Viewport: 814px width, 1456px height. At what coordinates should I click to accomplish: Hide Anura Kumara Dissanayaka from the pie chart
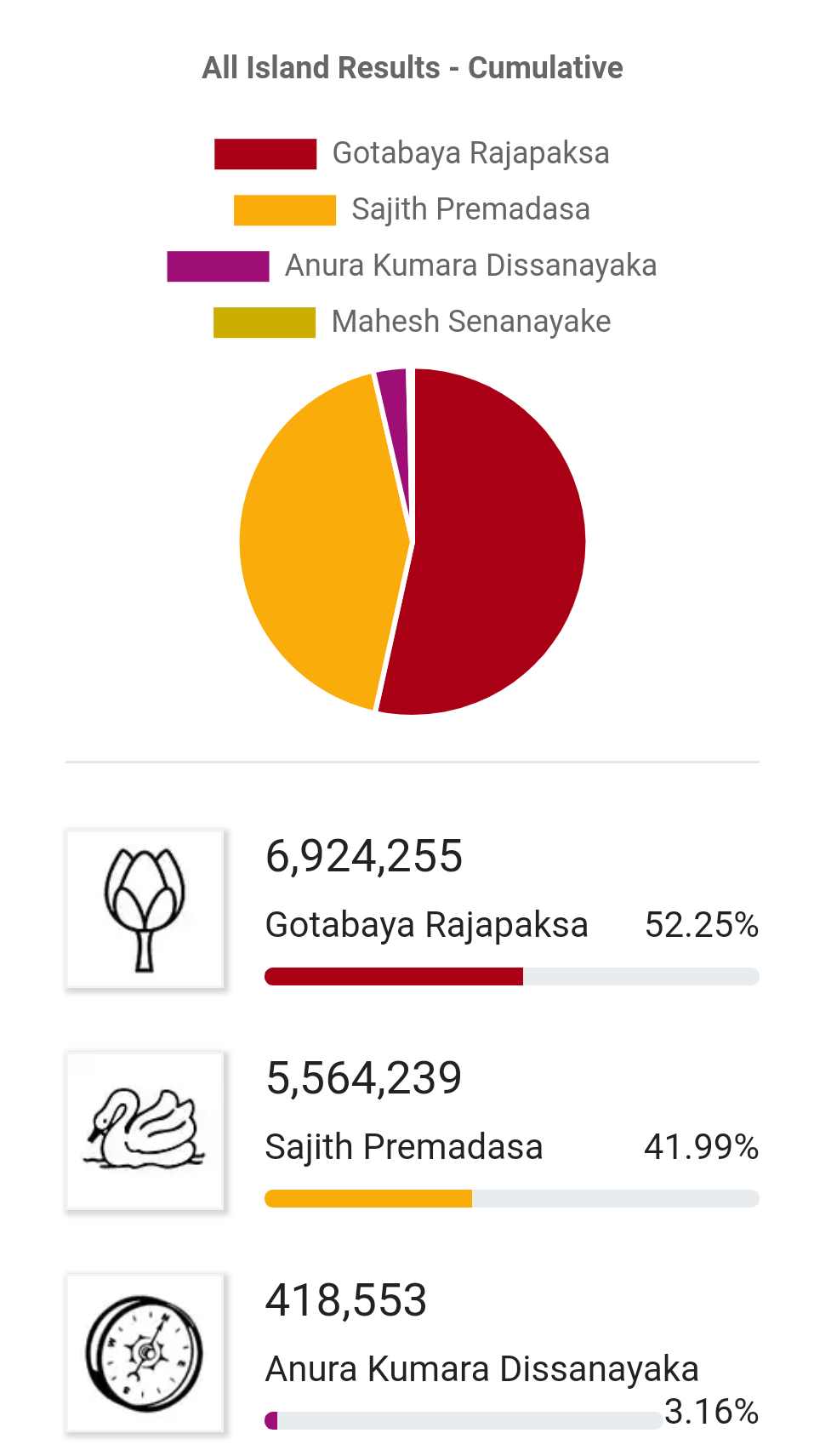tap(412, 266)
